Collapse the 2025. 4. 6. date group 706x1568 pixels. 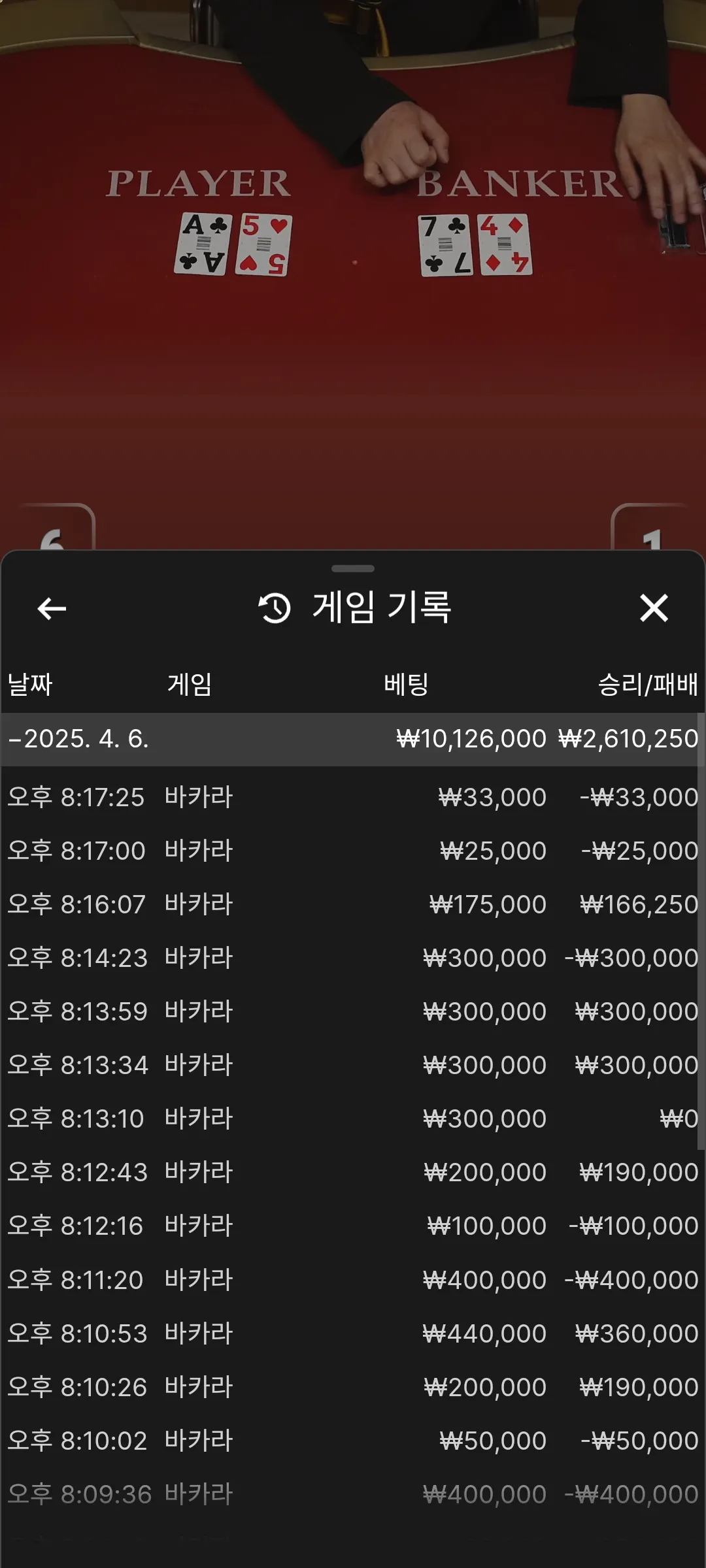pyautogui.click(x=349, y=739)
